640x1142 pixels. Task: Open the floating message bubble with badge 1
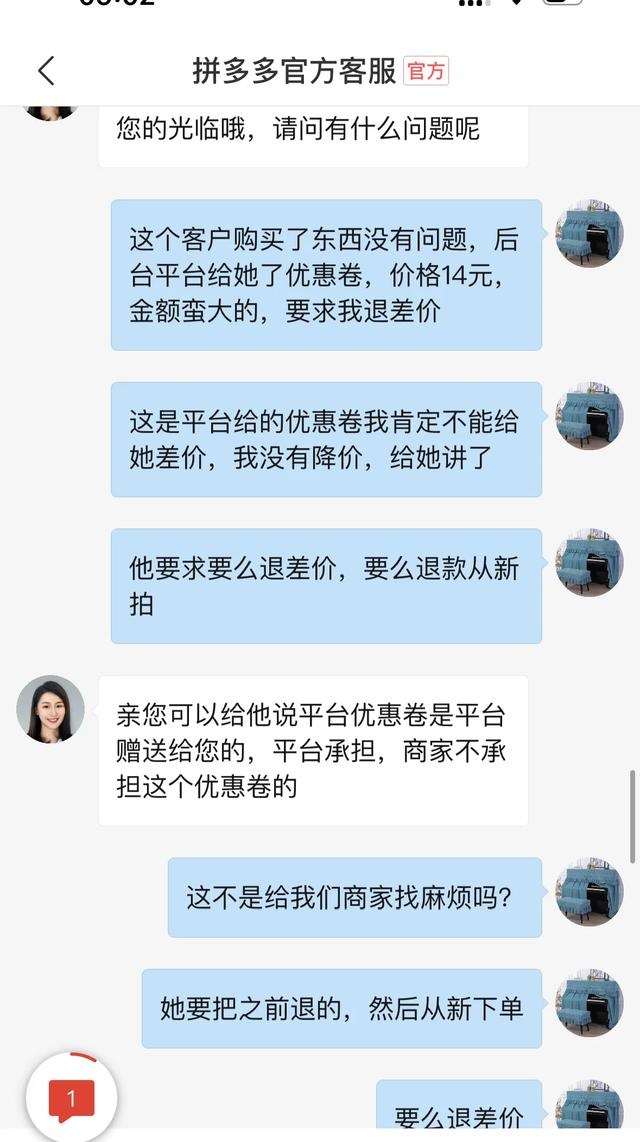[x=71, y=1100]
